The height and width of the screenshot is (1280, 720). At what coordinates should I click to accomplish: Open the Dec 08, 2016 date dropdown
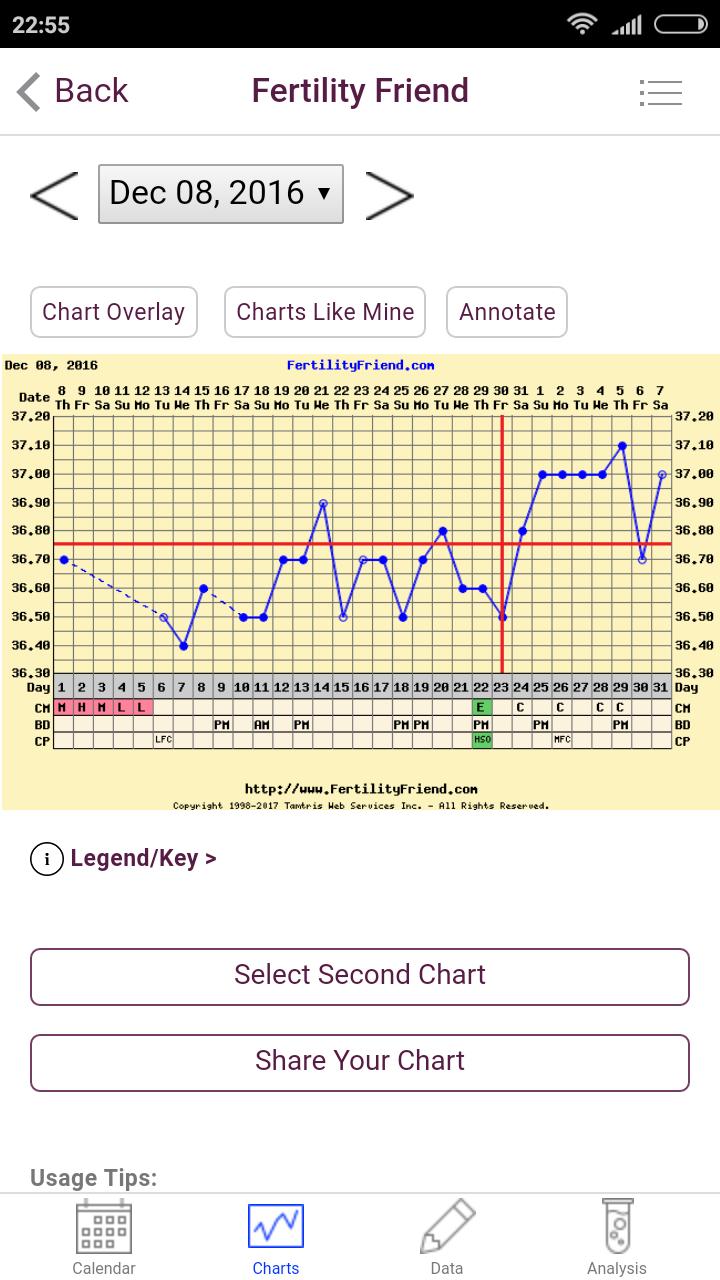pyautogui.click(x=221, y=194)
